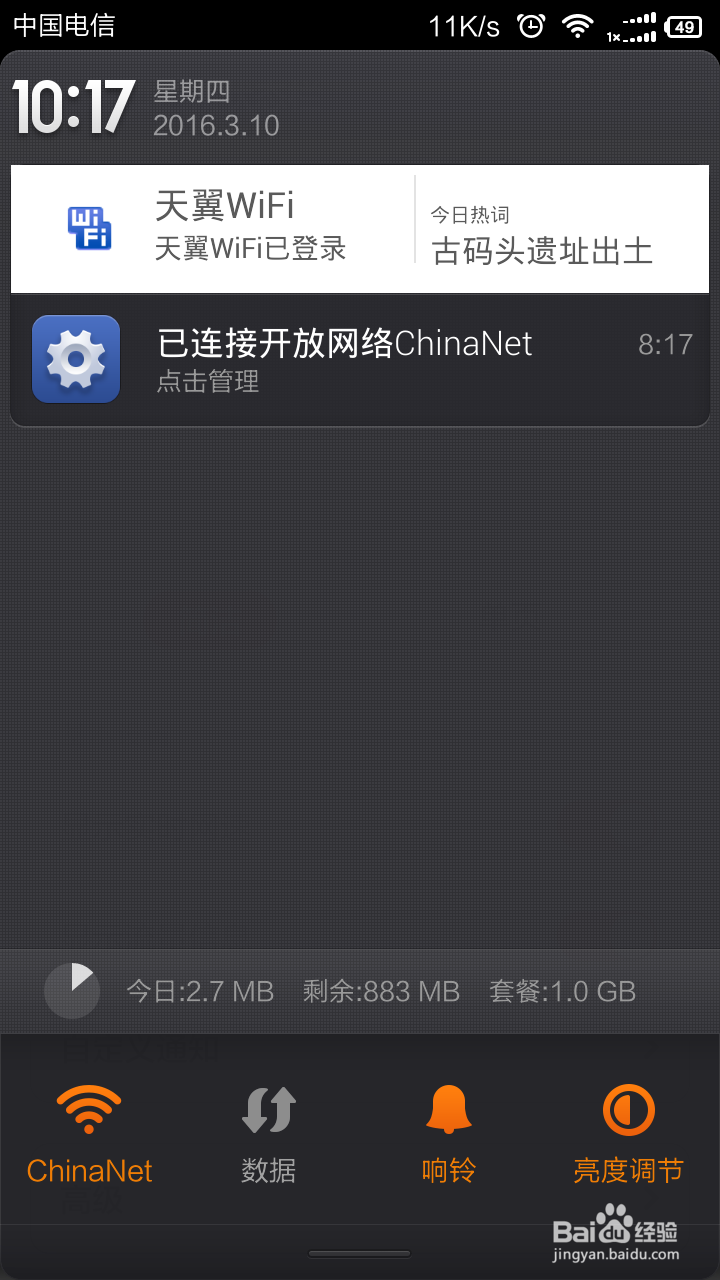Image resolution: width=720 pixels, height=1280 pixels.
Task: Tap the alarm clock icon in status bar
Action: [530, 25]
